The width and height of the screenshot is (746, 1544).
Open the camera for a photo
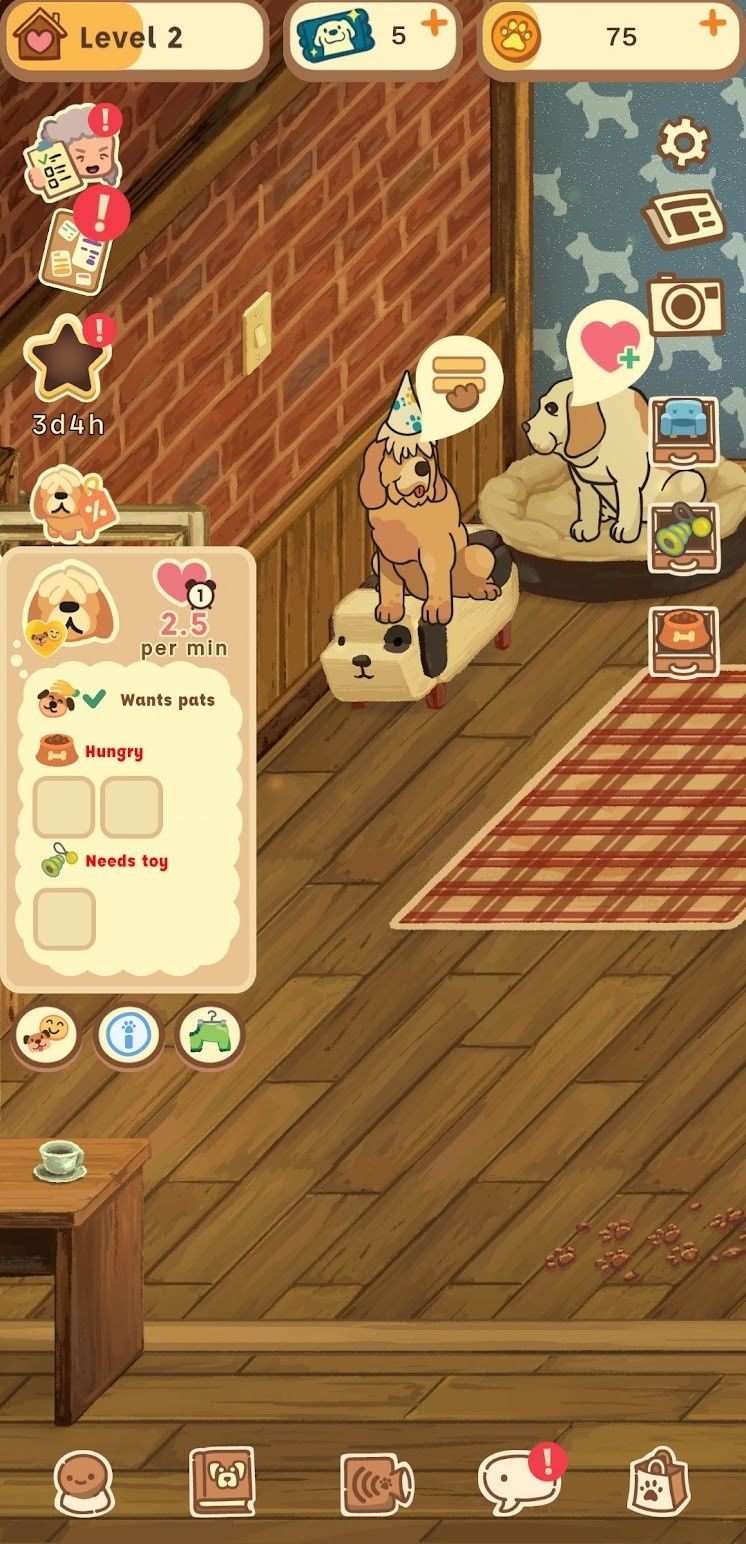point(685,304)
